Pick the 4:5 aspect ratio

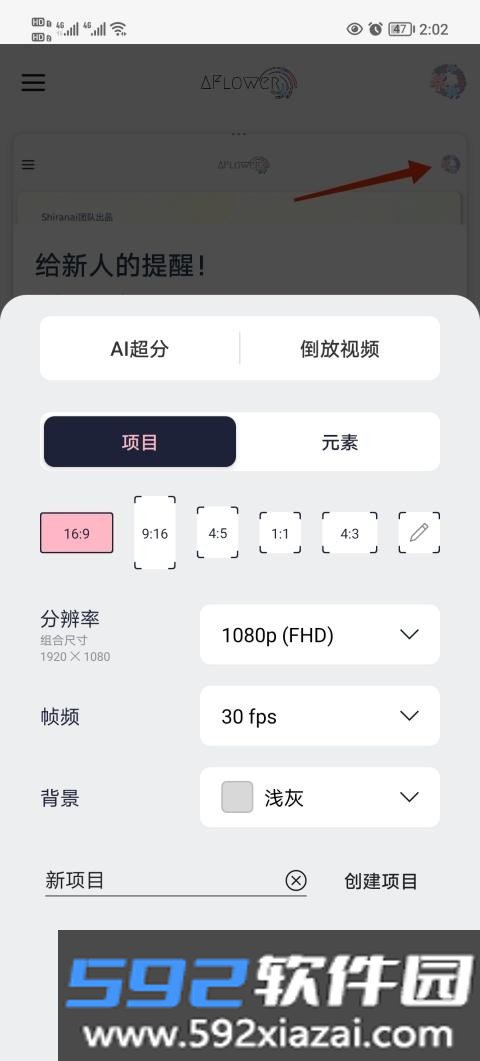pos(217,533)
